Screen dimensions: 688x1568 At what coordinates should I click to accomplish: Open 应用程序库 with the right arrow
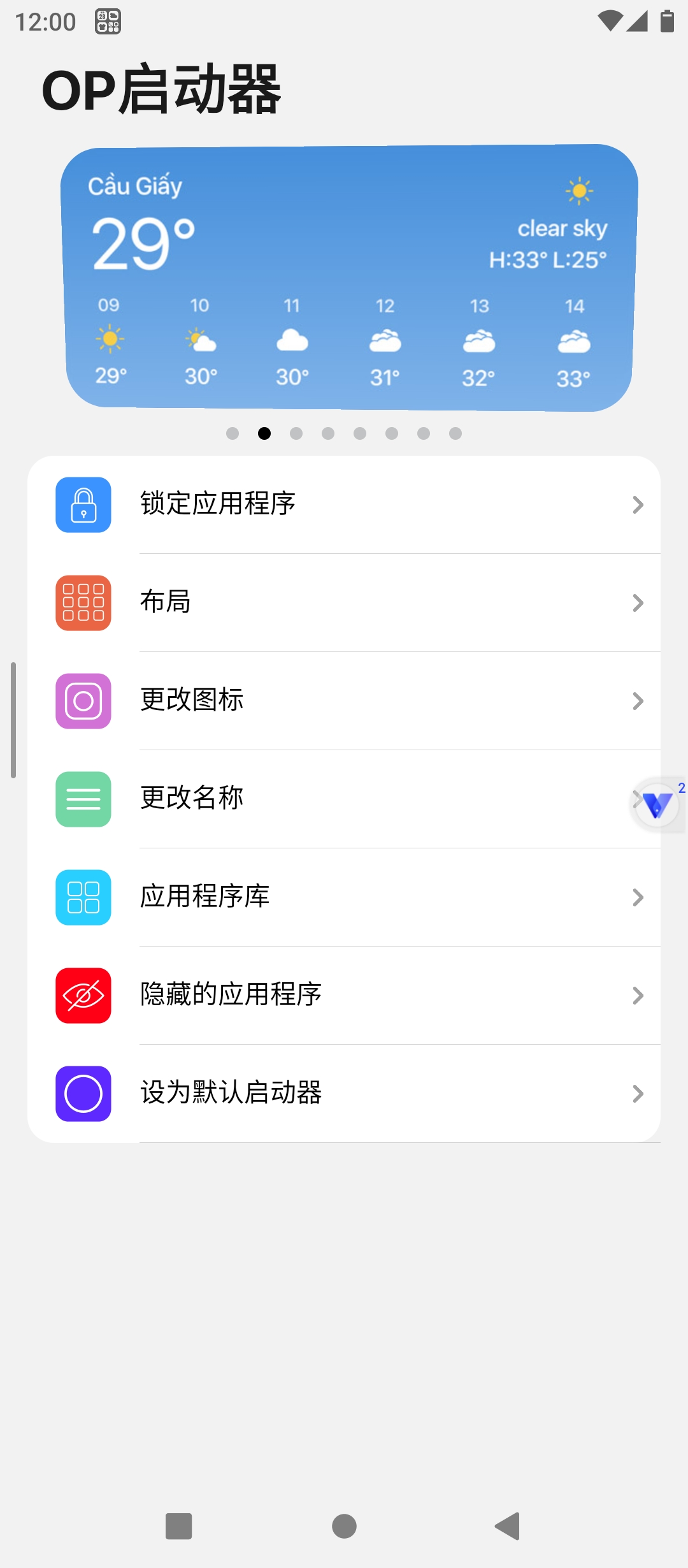[x=639, y=897]
